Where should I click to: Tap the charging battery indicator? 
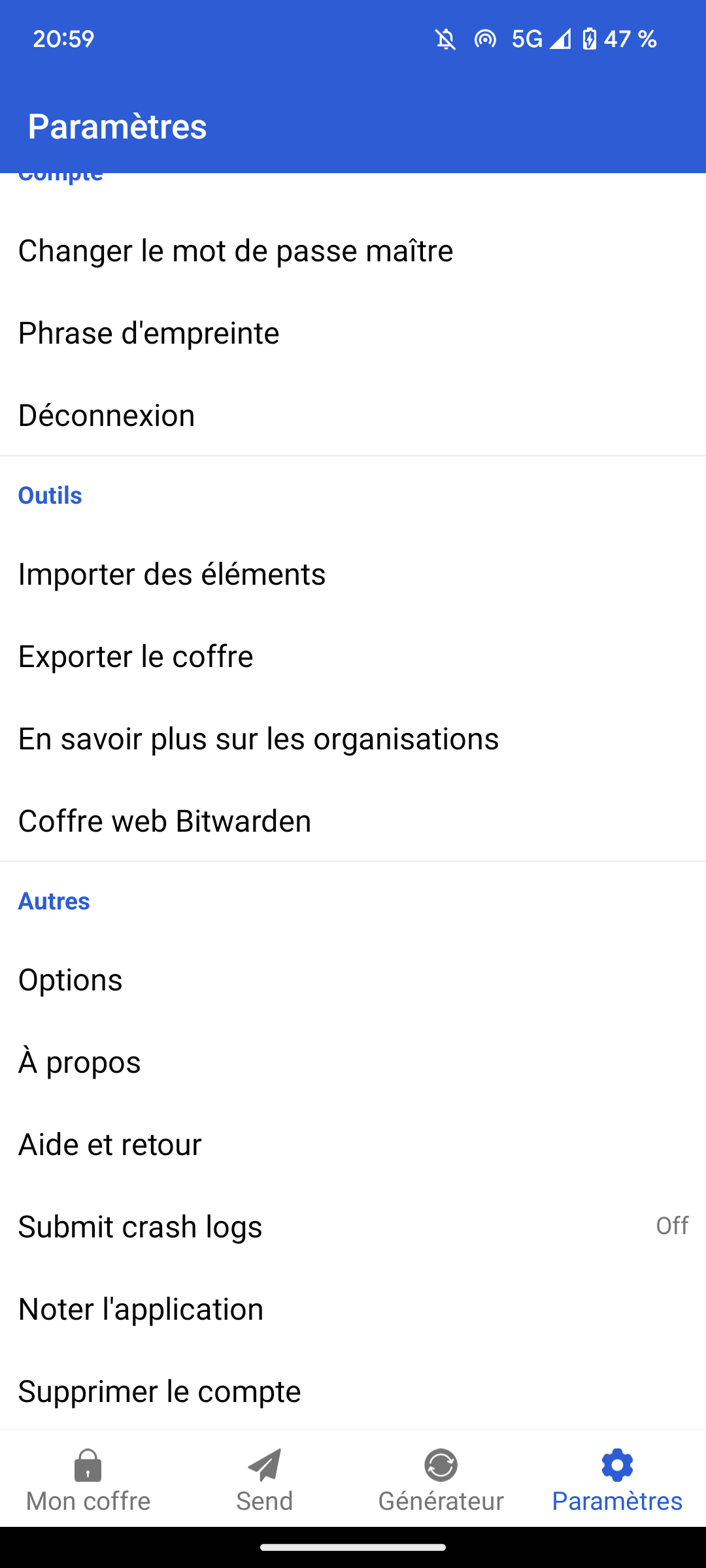tap(590, 39)
